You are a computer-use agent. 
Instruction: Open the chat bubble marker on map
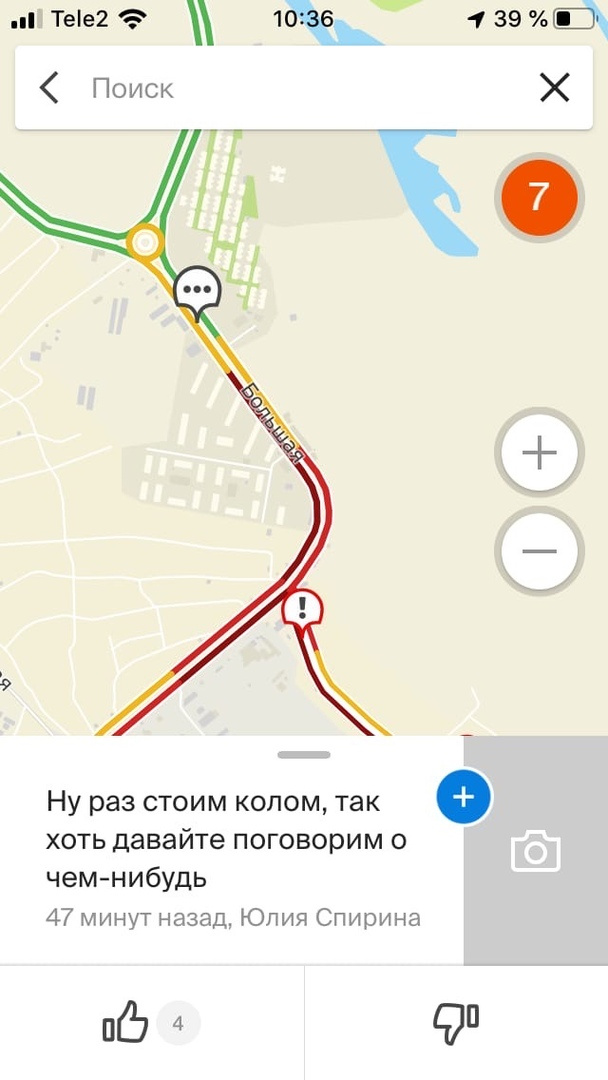pyautogui.click(x=197, y=290)
